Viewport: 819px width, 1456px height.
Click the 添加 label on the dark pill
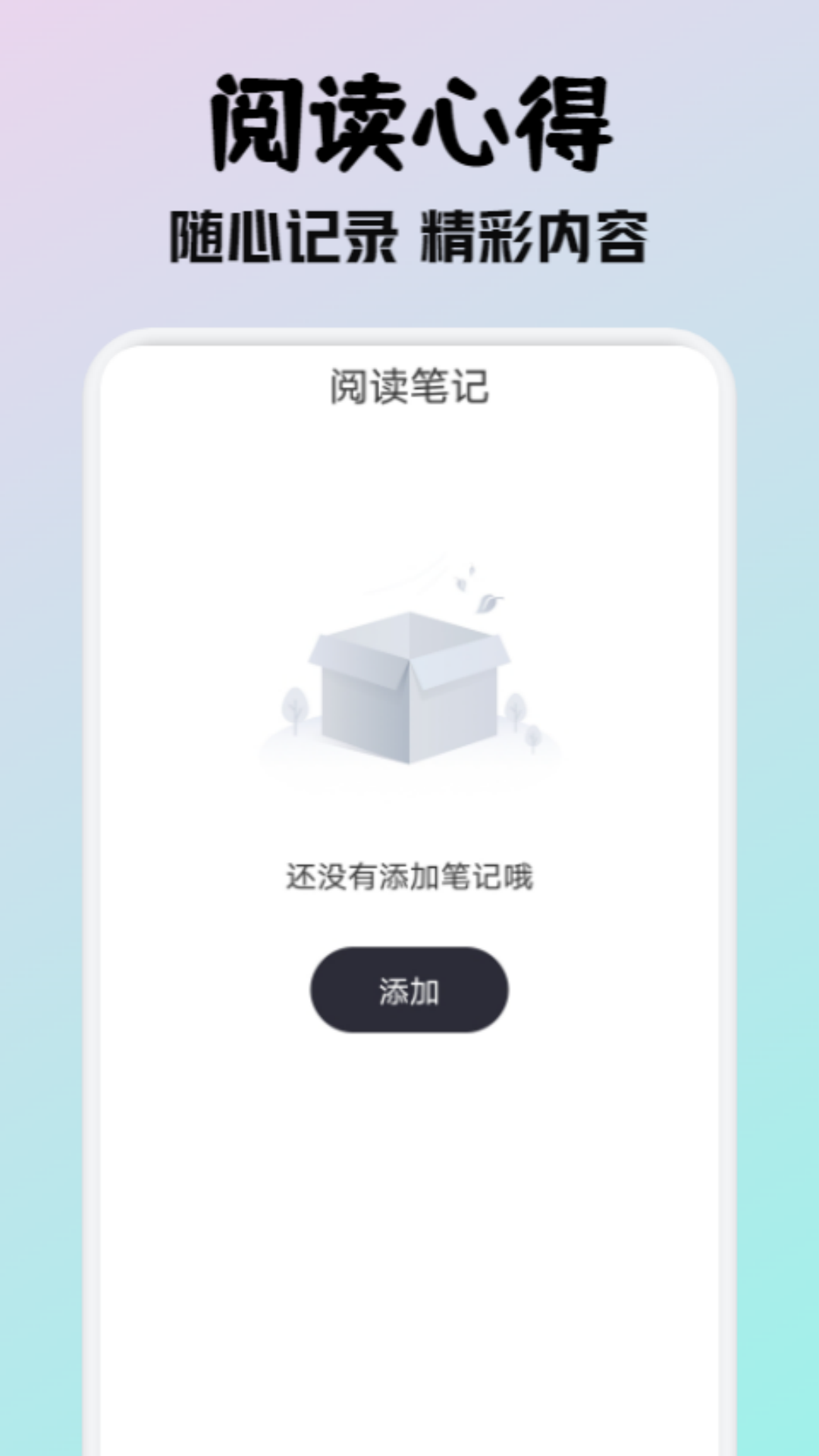pos(409,988)
